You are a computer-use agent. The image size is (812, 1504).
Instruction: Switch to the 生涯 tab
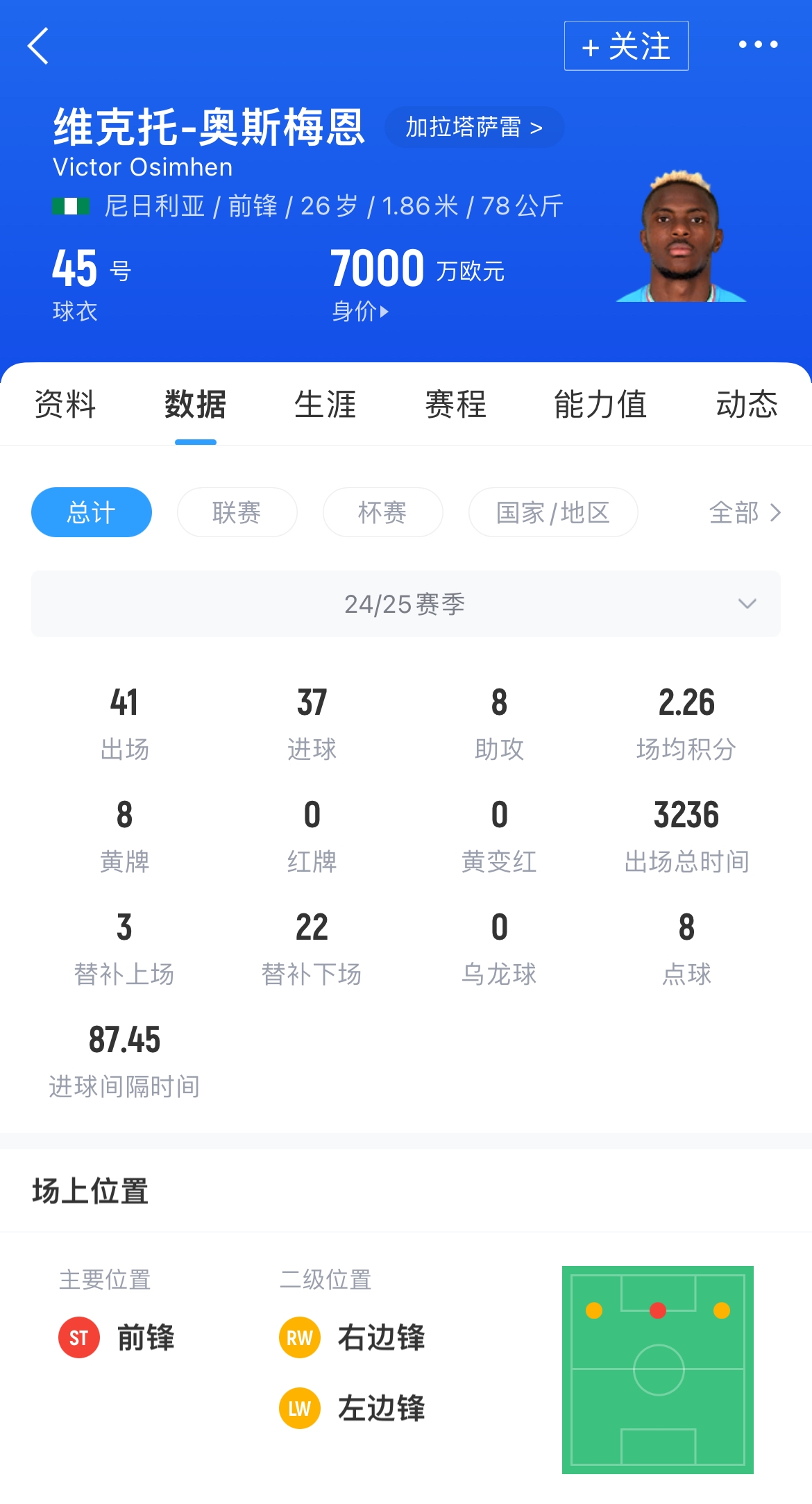click(x=325, y=405)
